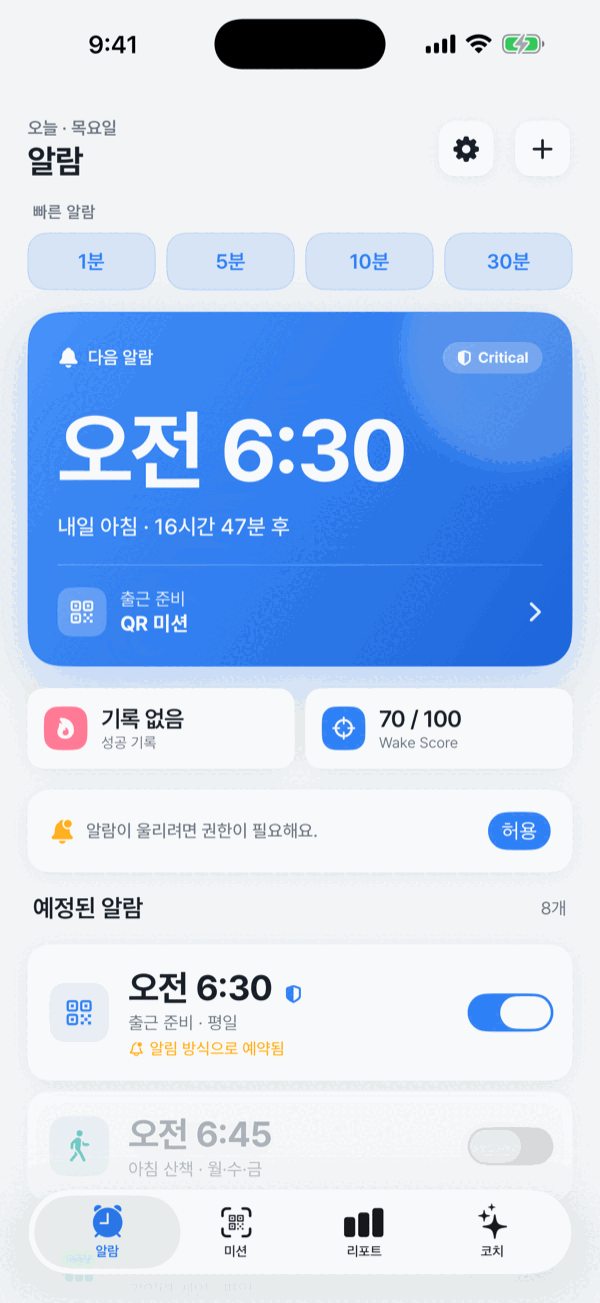This screenshot has width=600, height=1303.
Task: Set a 1분 quick alarm
Action: click(91, 262)
